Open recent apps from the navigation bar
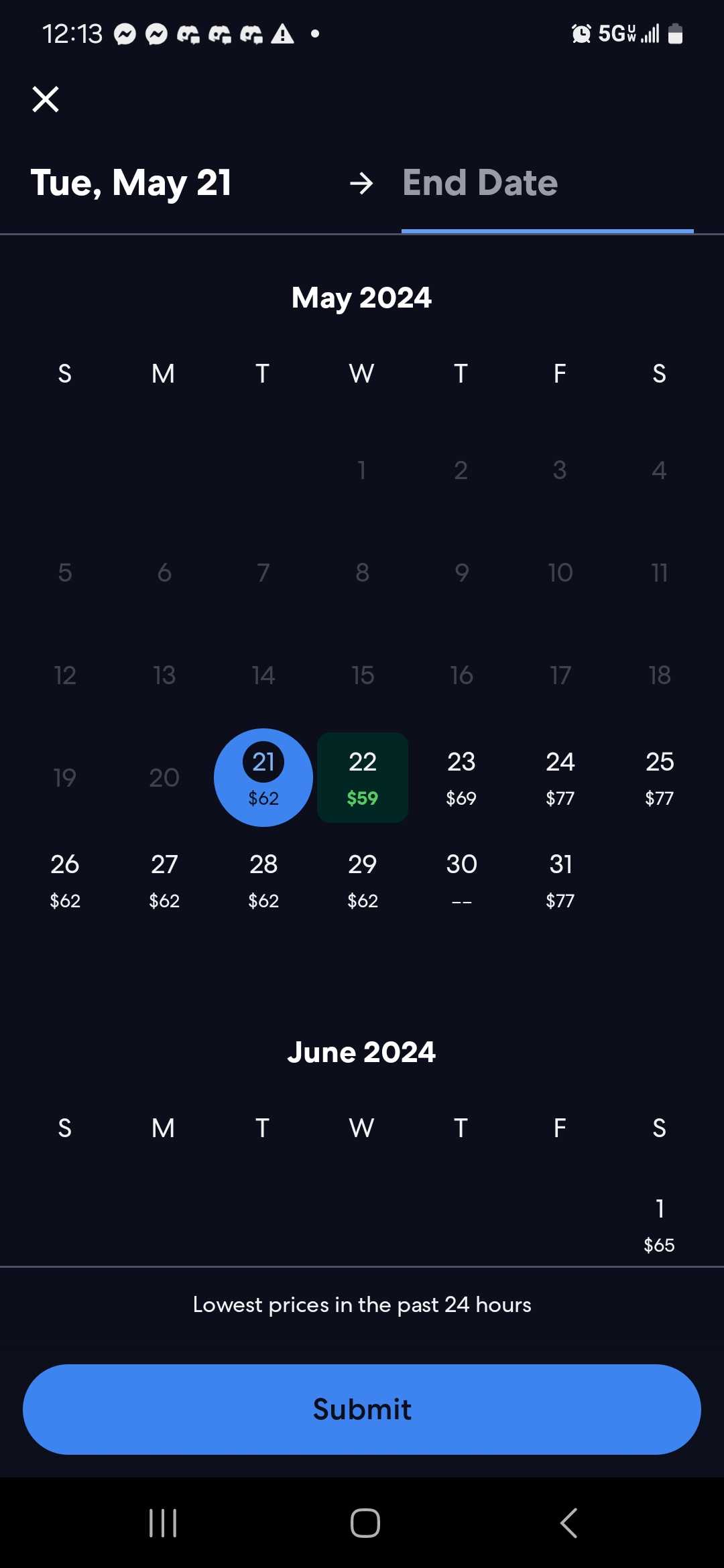724x1568 pixels. pyautogui.click(x=163, y=1523)
